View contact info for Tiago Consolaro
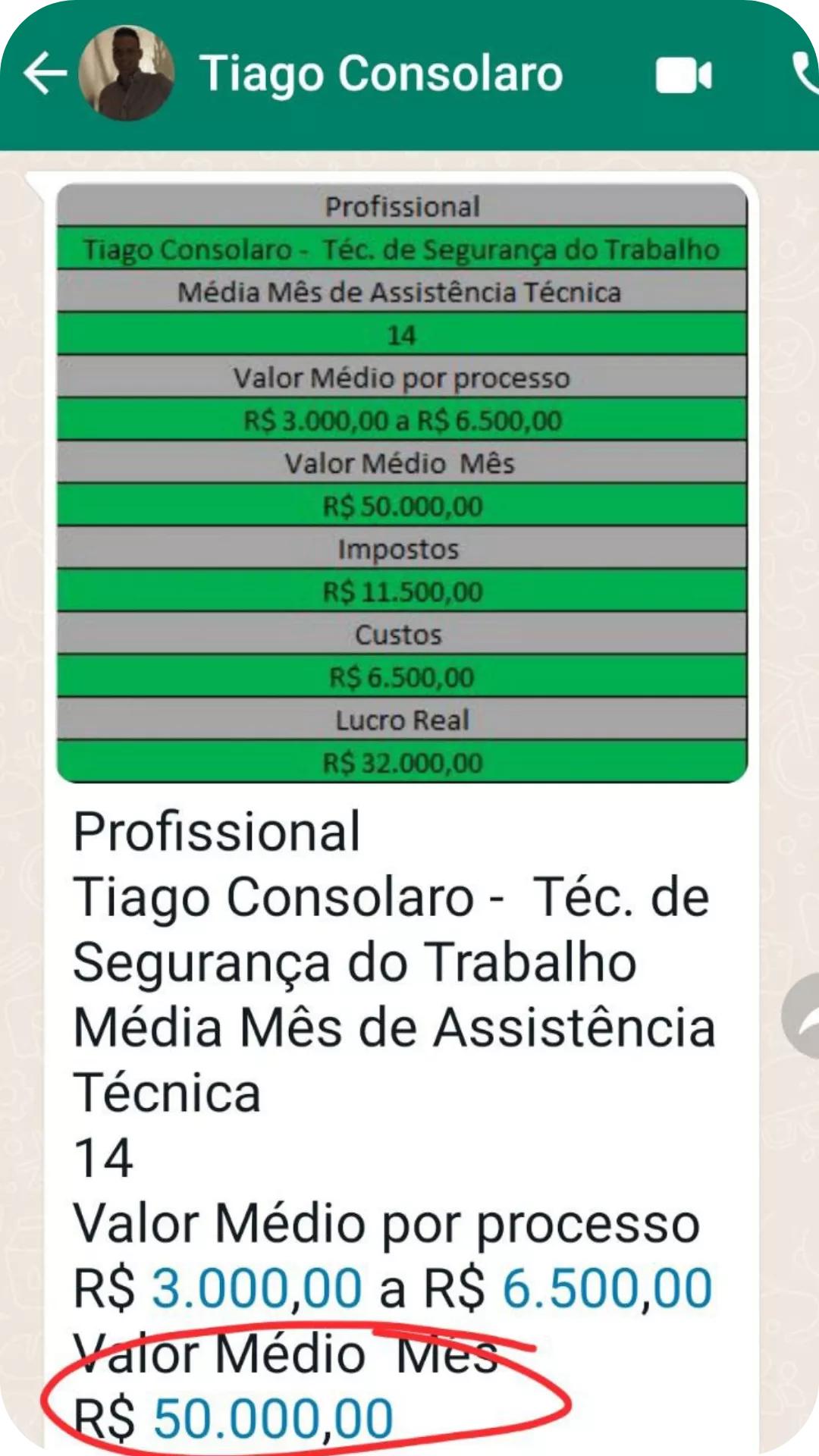The width and height of the screenshot is (819, 1456). pyautogui.click(x=381, y=74)
